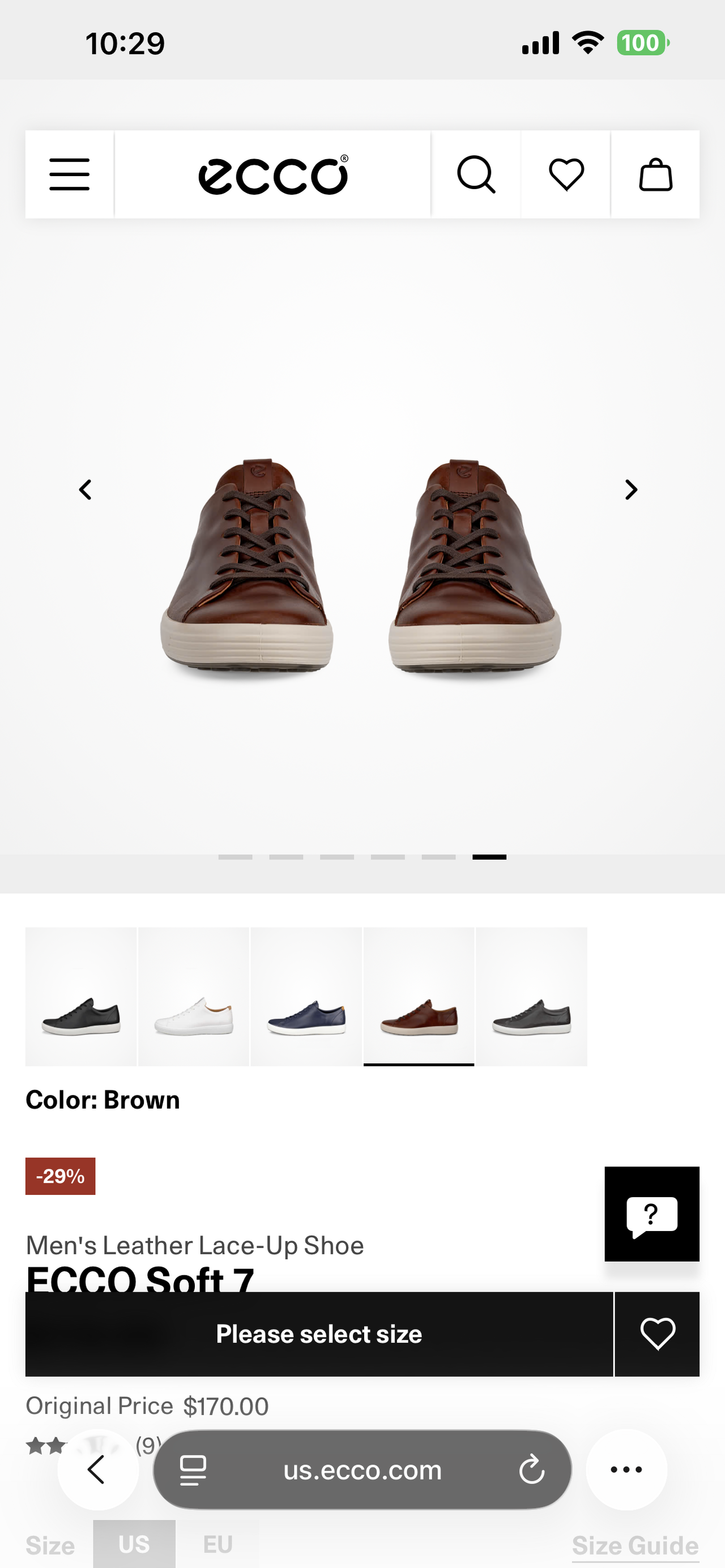
Task: Select the dark grey shoe color
Action: coord(531,997)
